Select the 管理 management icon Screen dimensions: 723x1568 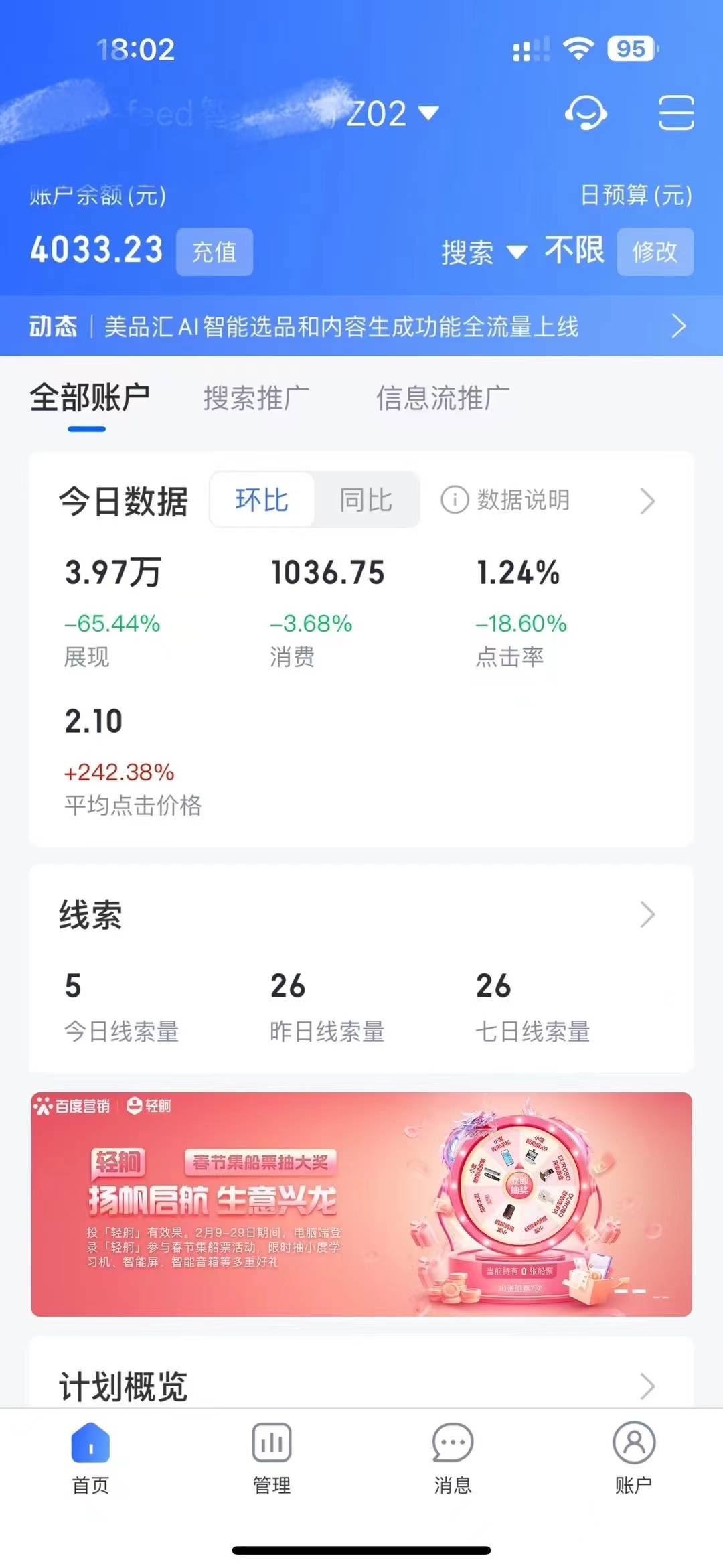(x=270, y=1450)
